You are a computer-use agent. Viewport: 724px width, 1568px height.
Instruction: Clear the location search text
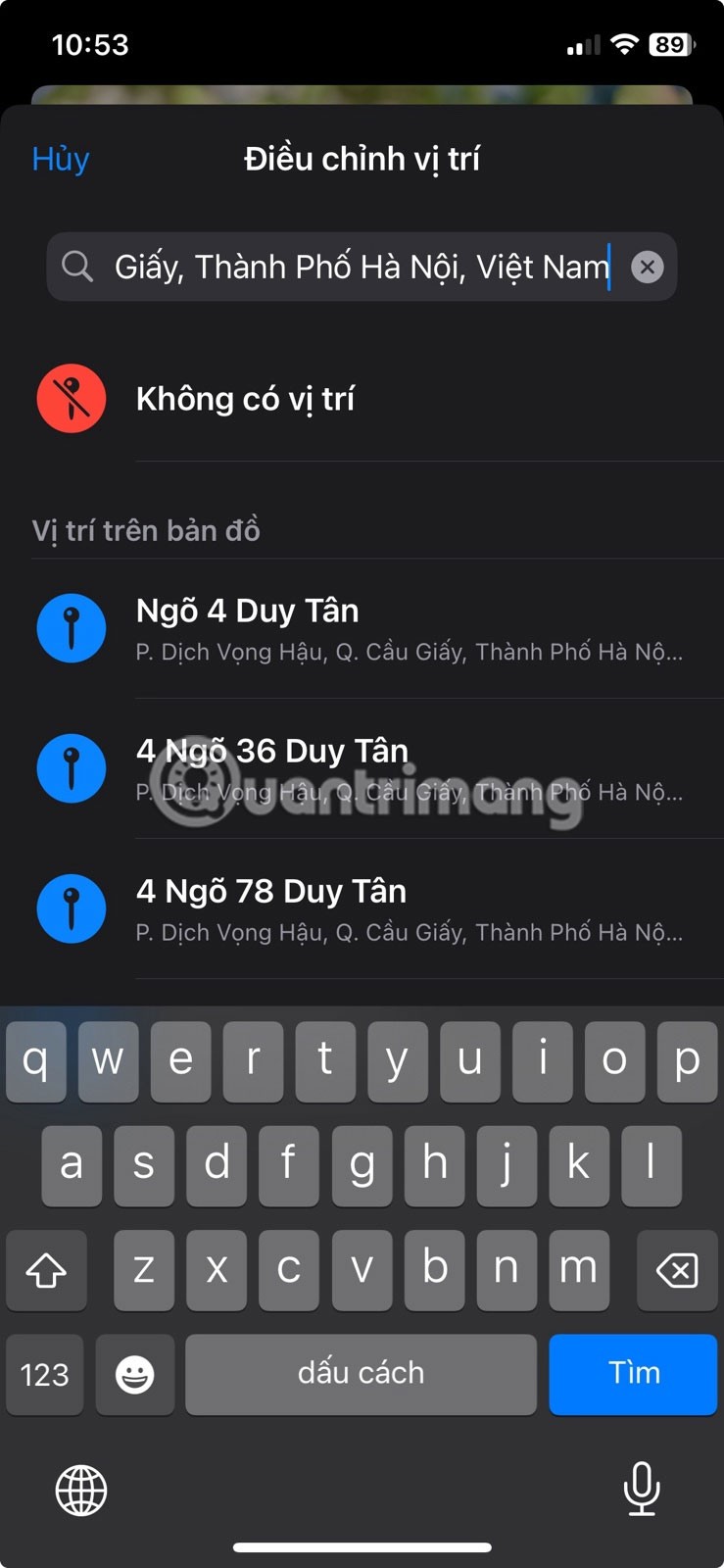pos(647,267)
